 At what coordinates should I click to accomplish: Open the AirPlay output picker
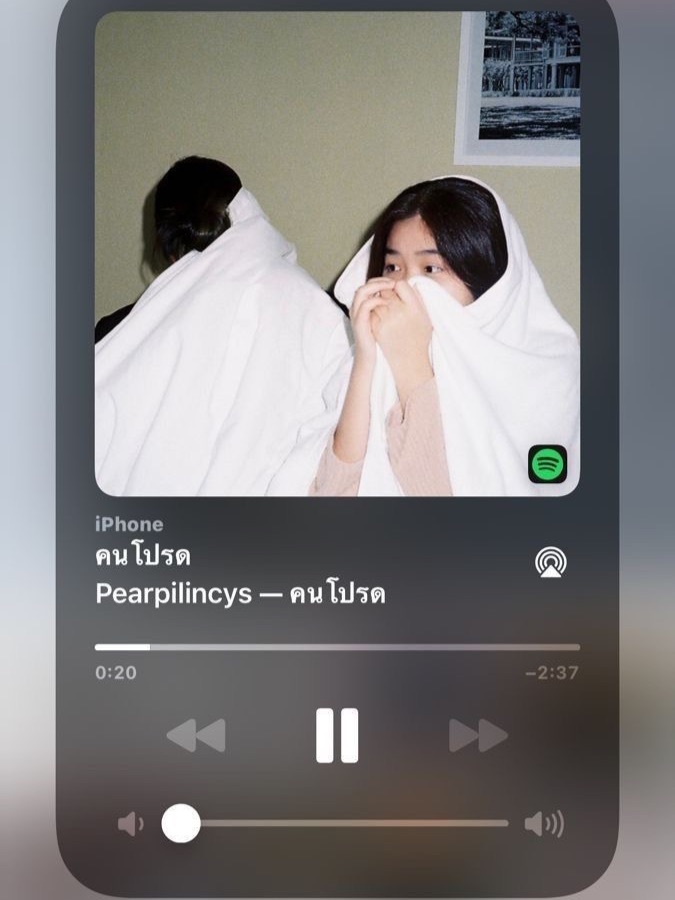(x=550, y=563)
